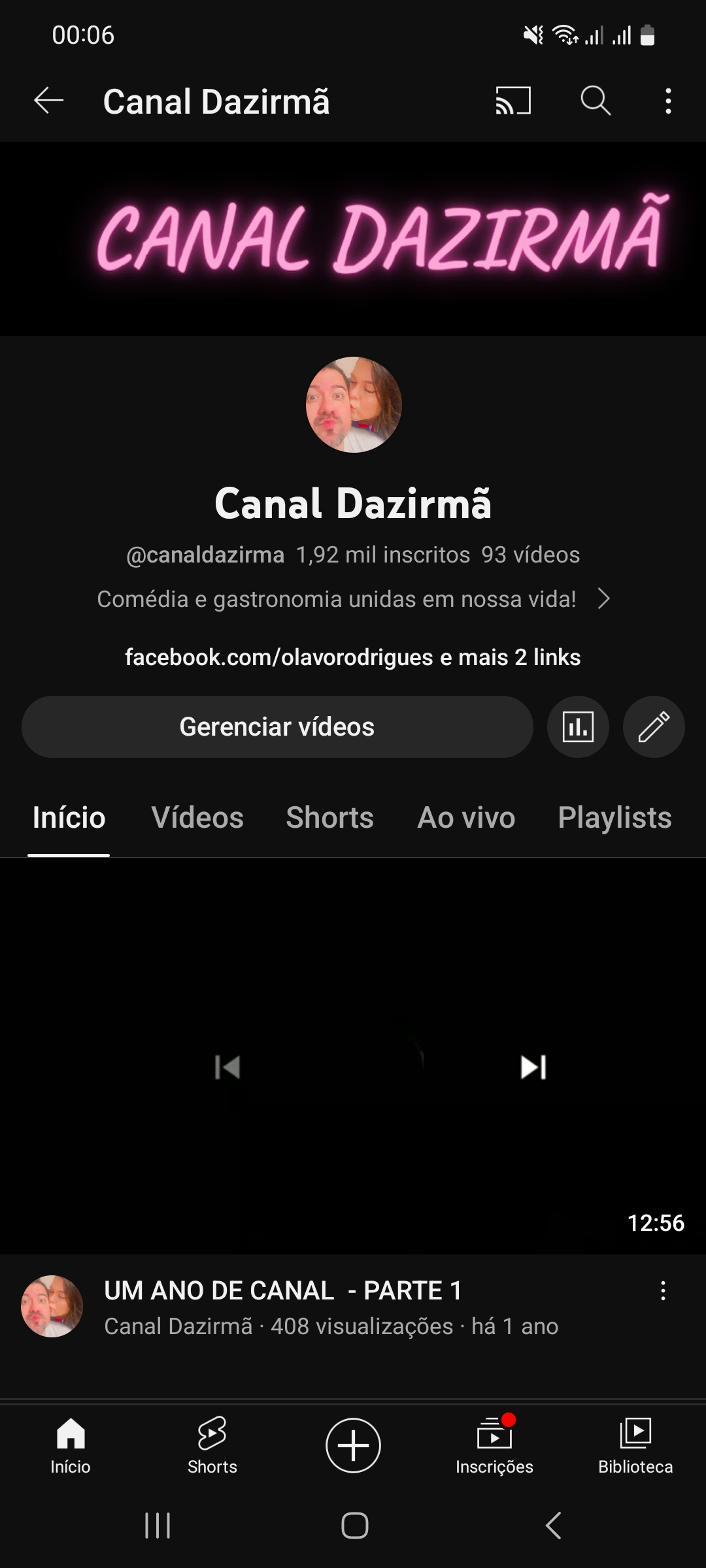Switch to the channel's Shorts tab
The height and width of the screenshot is (1568, 706).
[329, 818]
